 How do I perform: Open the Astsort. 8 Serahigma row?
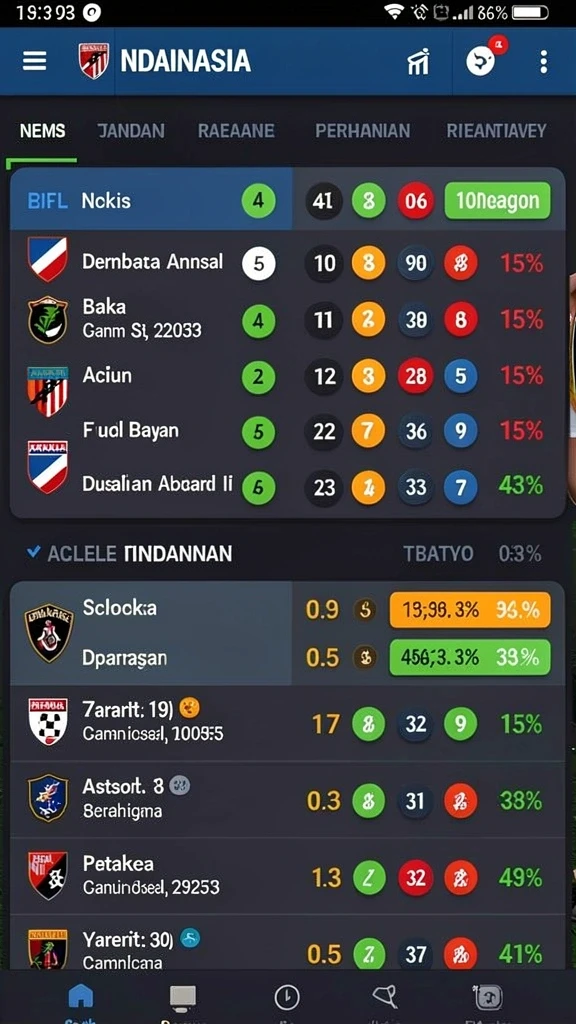pos(287,799)
